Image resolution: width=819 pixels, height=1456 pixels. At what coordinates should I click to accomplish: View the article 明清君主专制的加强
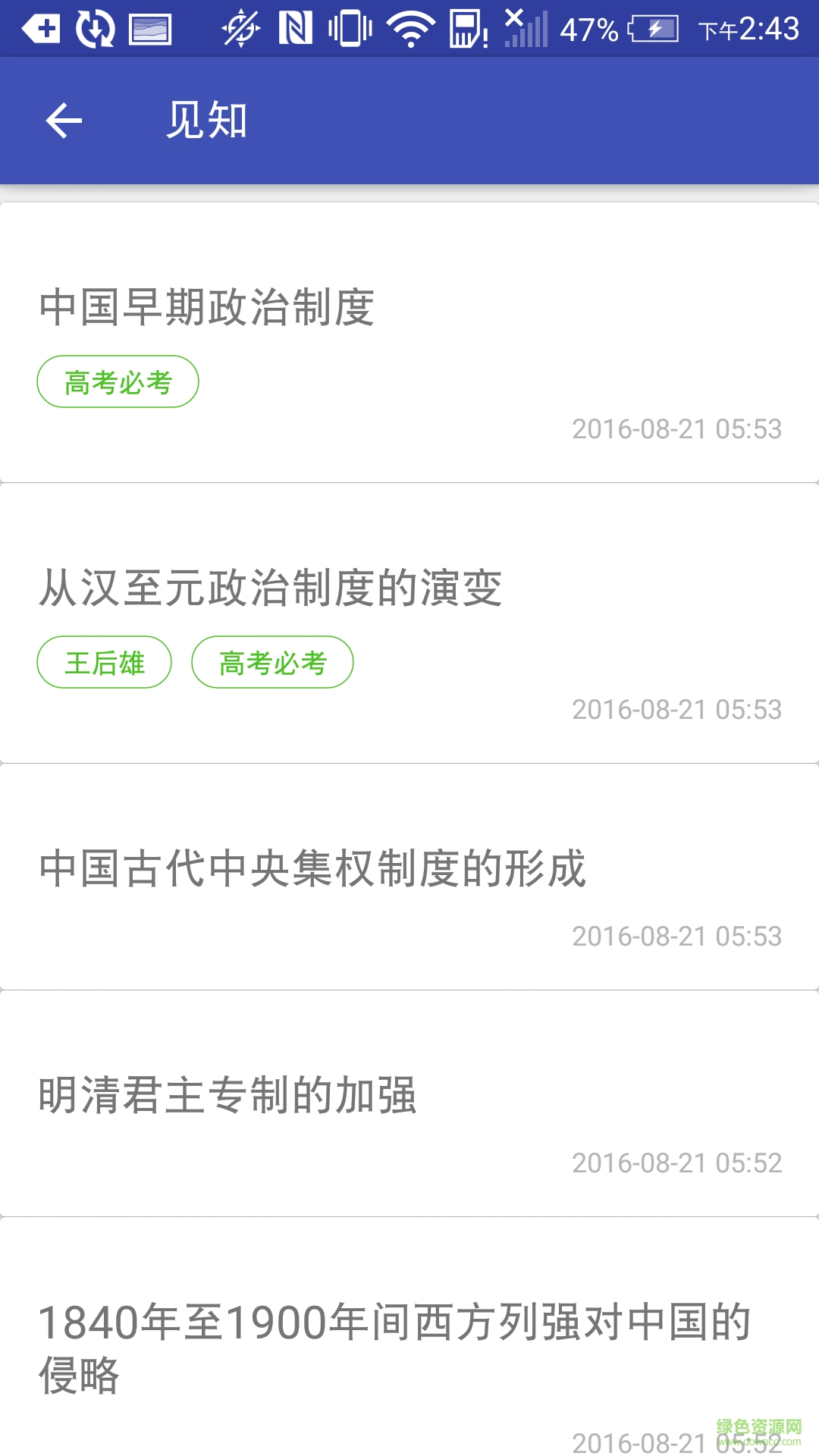227,1095
